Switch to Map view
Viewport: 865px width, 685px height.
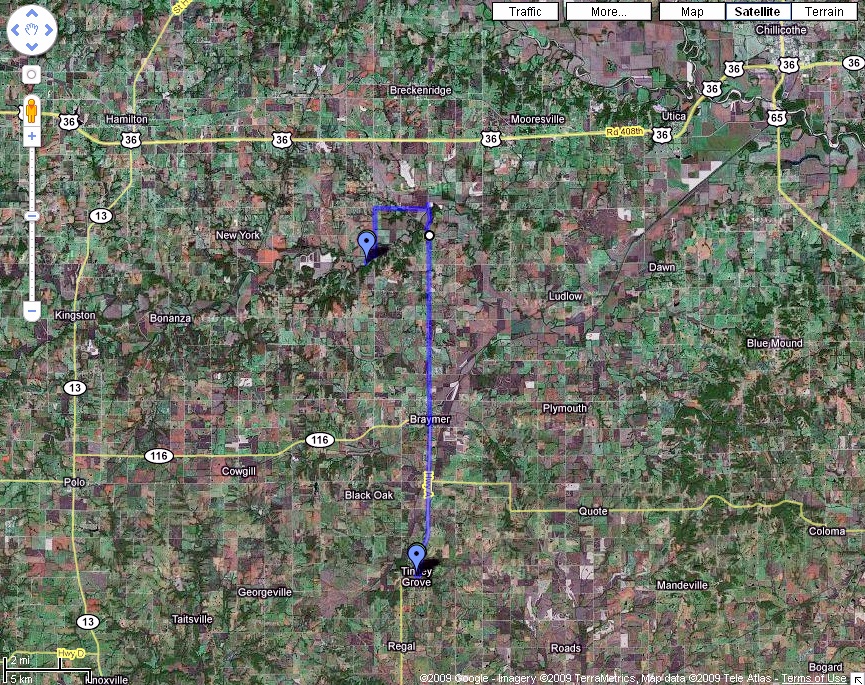(692, 12)
